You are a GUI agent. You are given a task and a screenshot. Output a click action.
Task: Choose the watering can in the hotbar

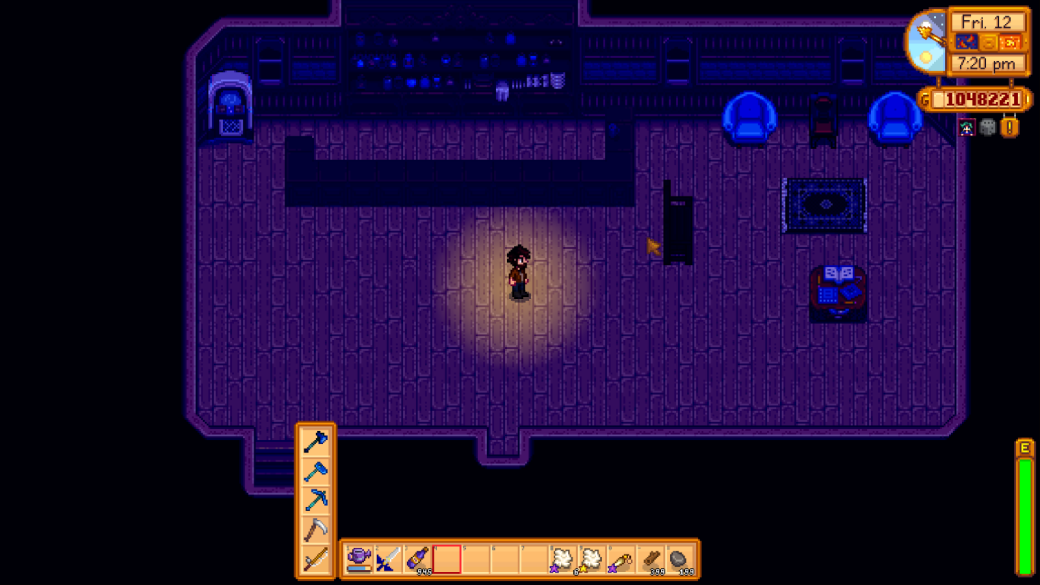[x=359, y=559]
